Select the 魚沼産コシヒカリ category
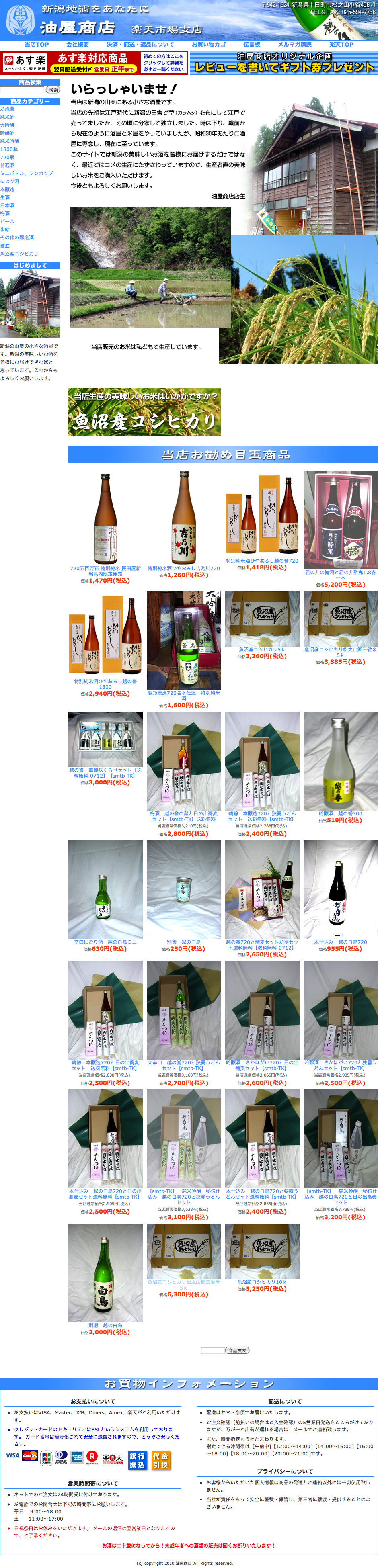 (19, 254)
